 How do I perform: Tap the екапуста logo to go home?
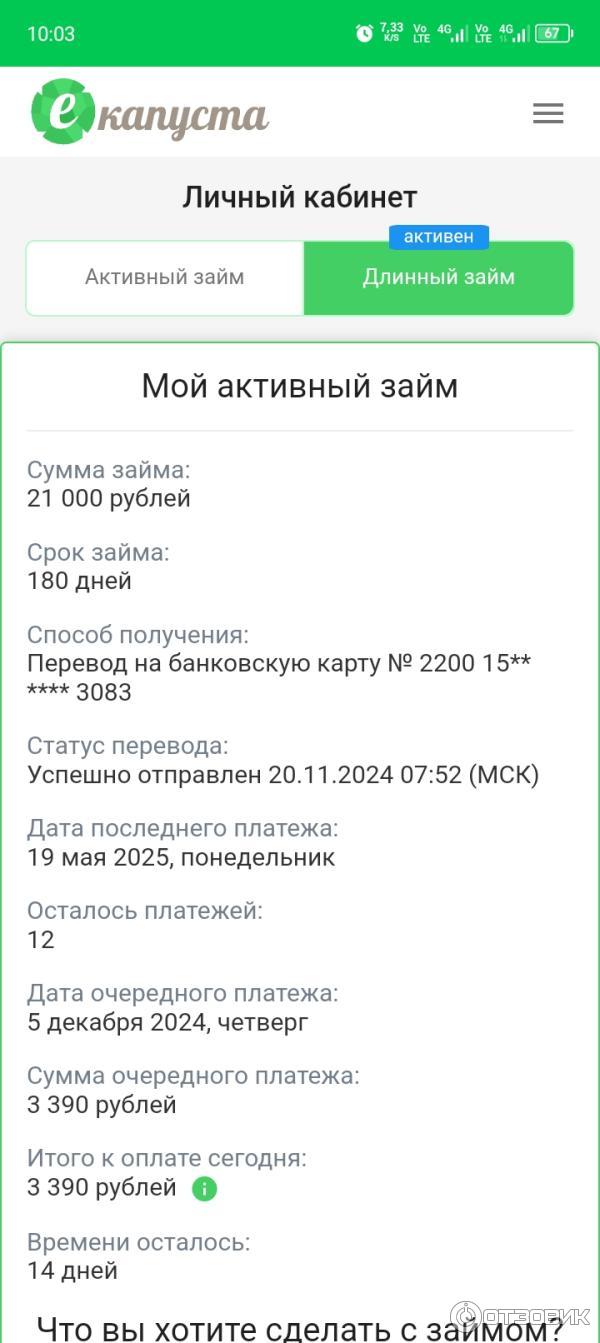[150, 112]
